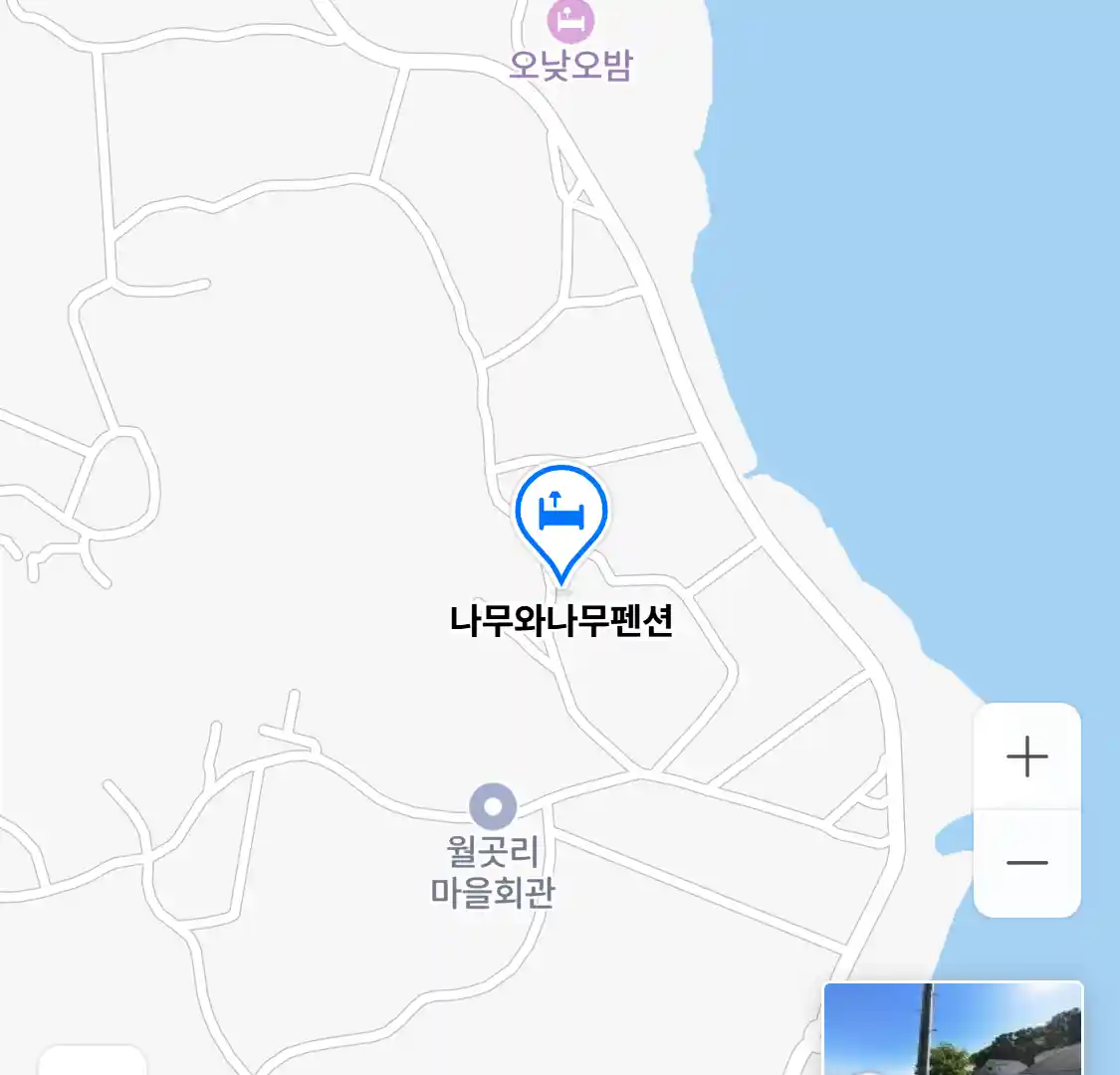Tap the 월곶리 마을회관 place marker
1120x1075 pixels.
click(x=493, y=806)
